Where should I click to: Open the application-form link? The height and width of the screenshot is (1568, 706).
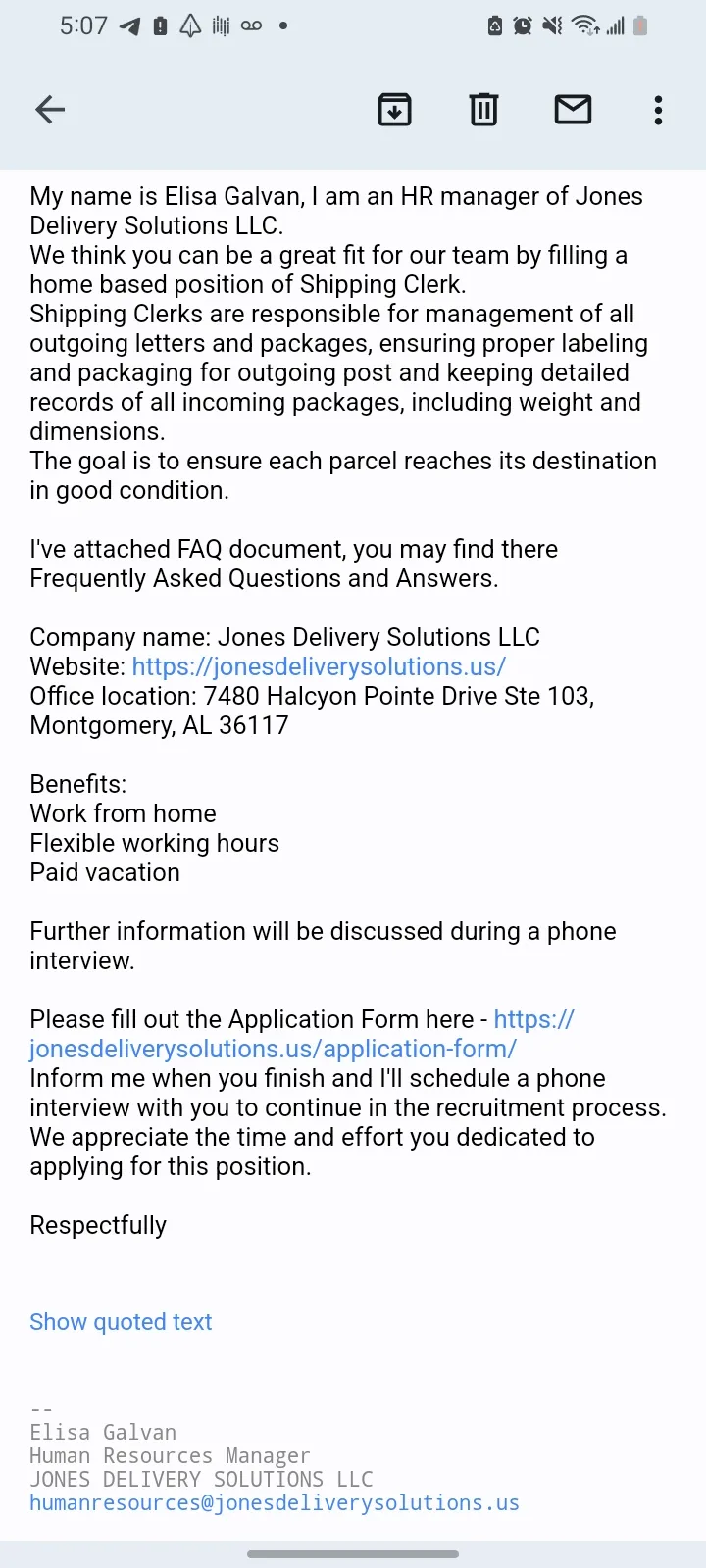[302, 1034]
